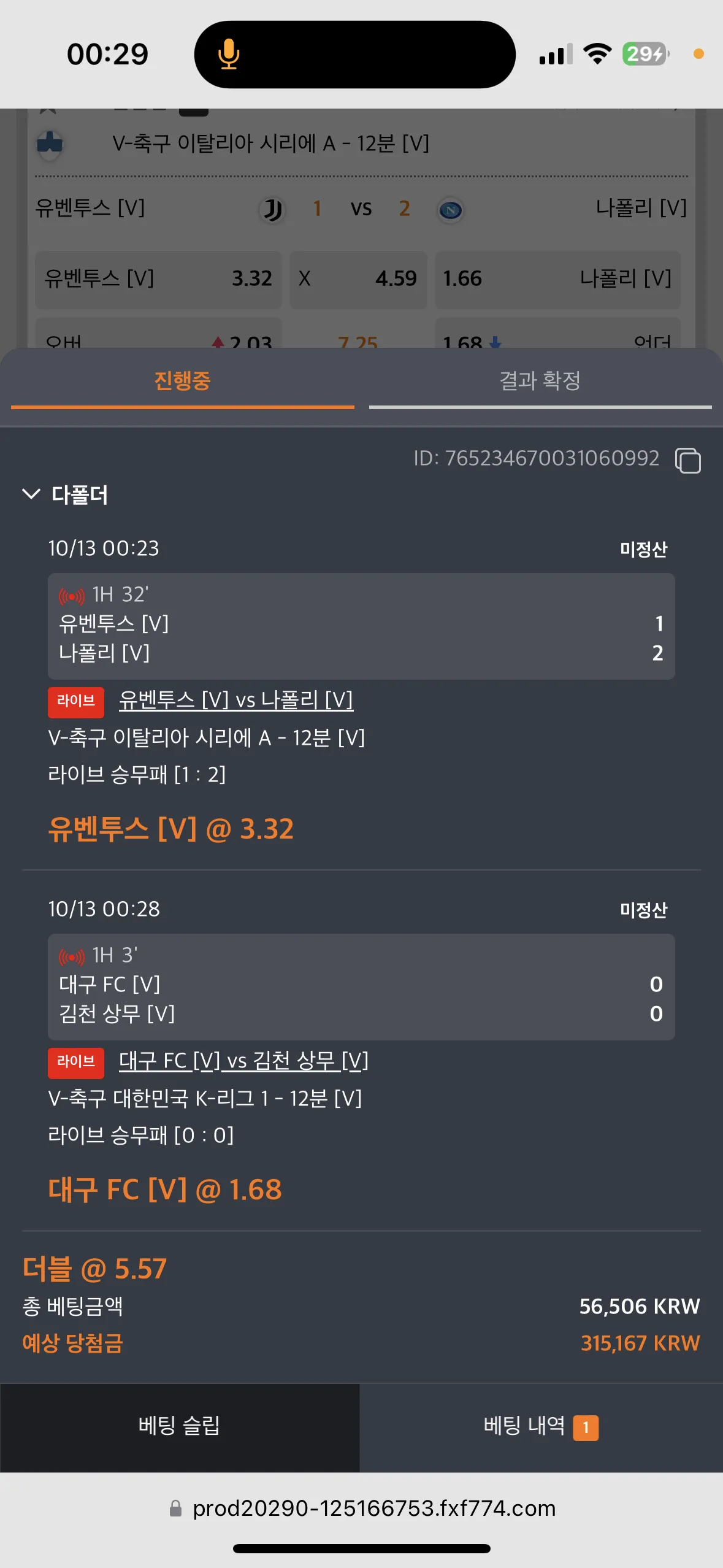The height and width of the screenshot is (1568, 723).
Task: Open the 유벤투스 [V] vs 나폴리 [V] link
Action: coord(236,700)
